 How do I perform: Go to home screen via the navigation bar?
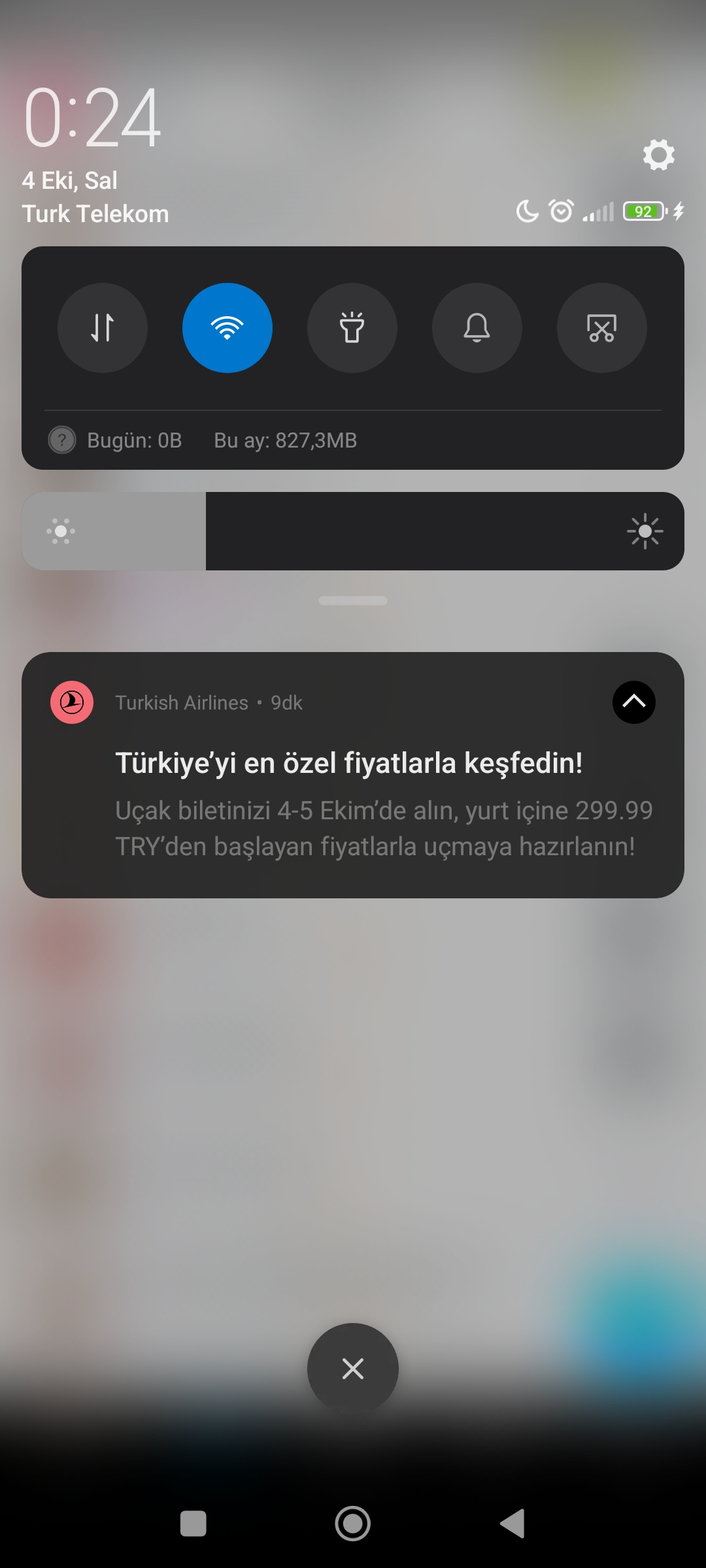click(353, 1524)
